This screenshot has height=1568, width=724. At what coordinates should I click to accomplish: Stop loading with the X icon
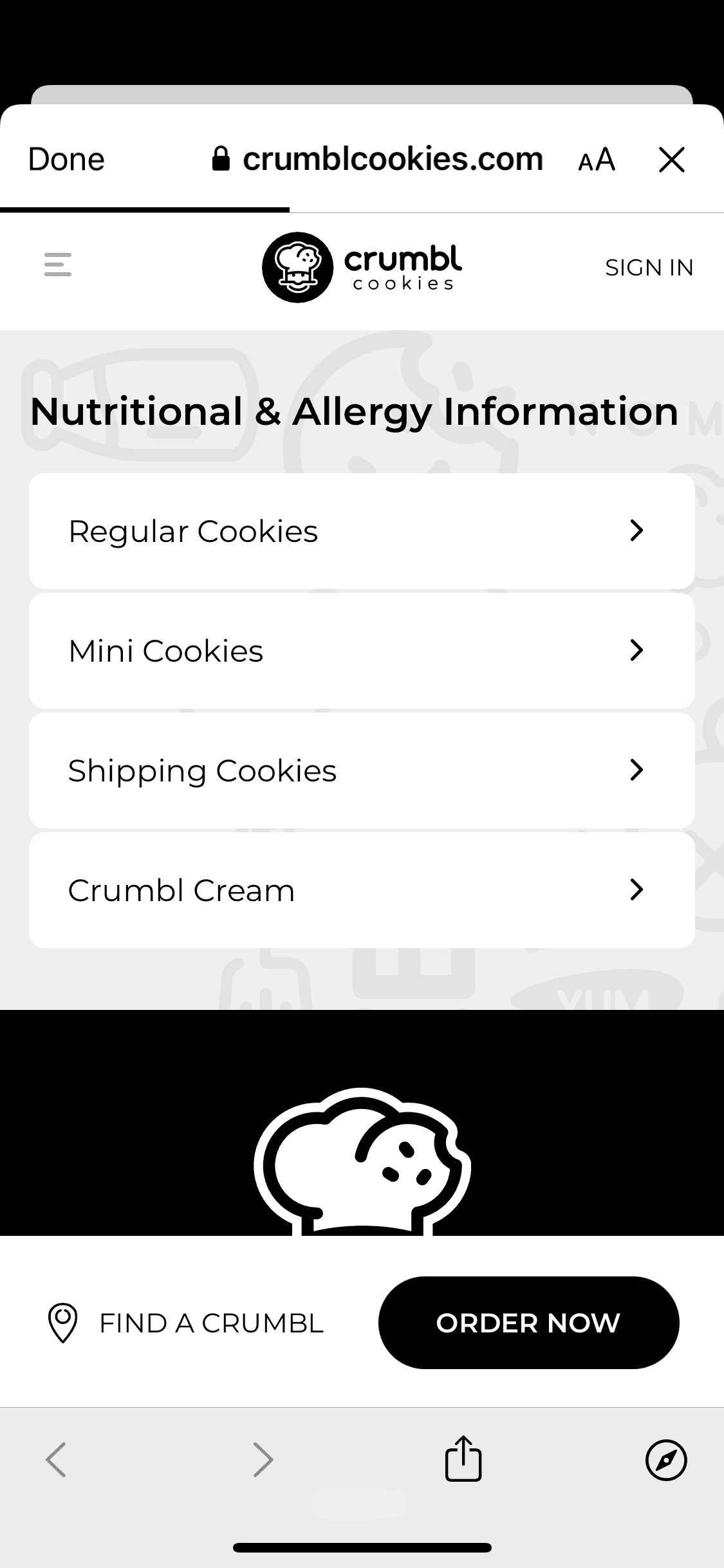click(671, 160)
